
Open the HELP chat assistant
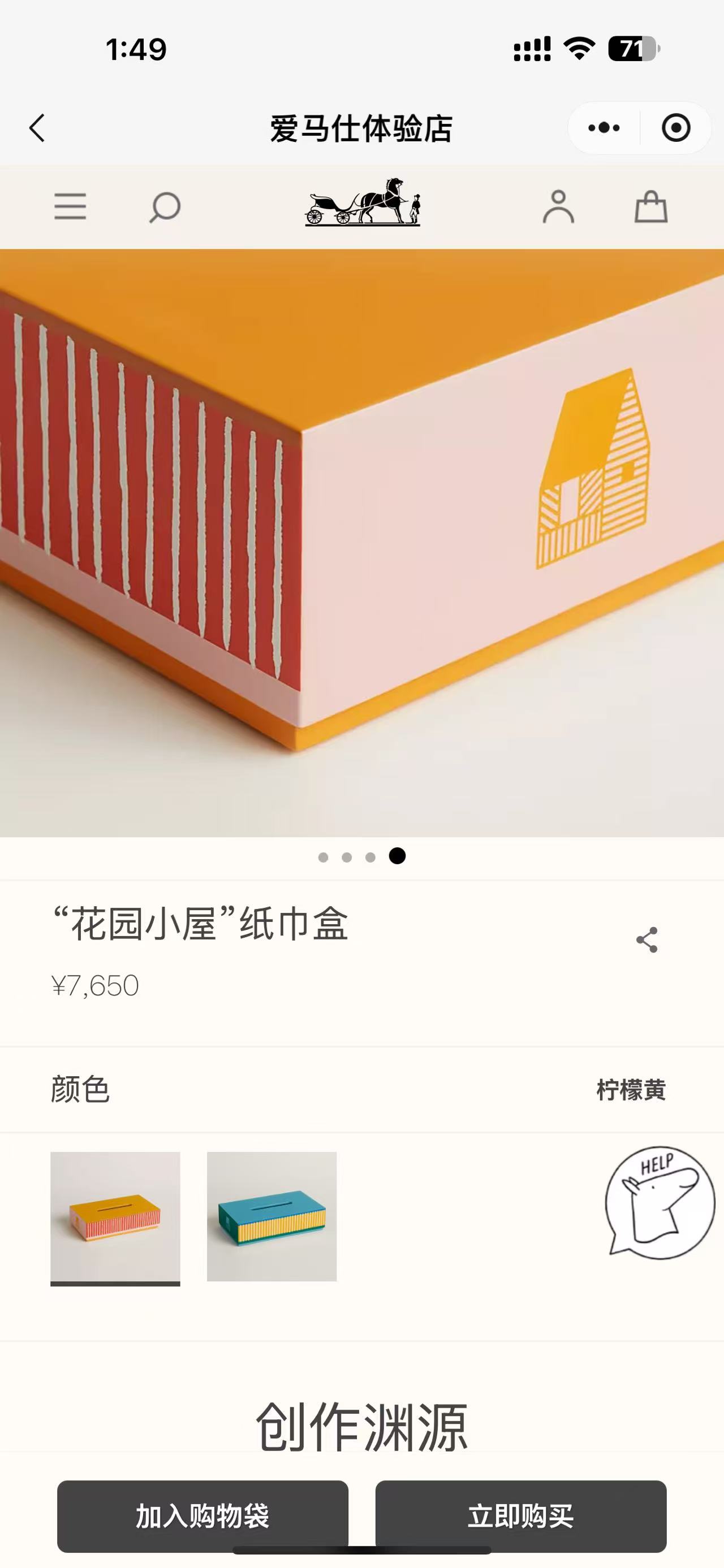pyautogui.click(x=660, y=1203)
